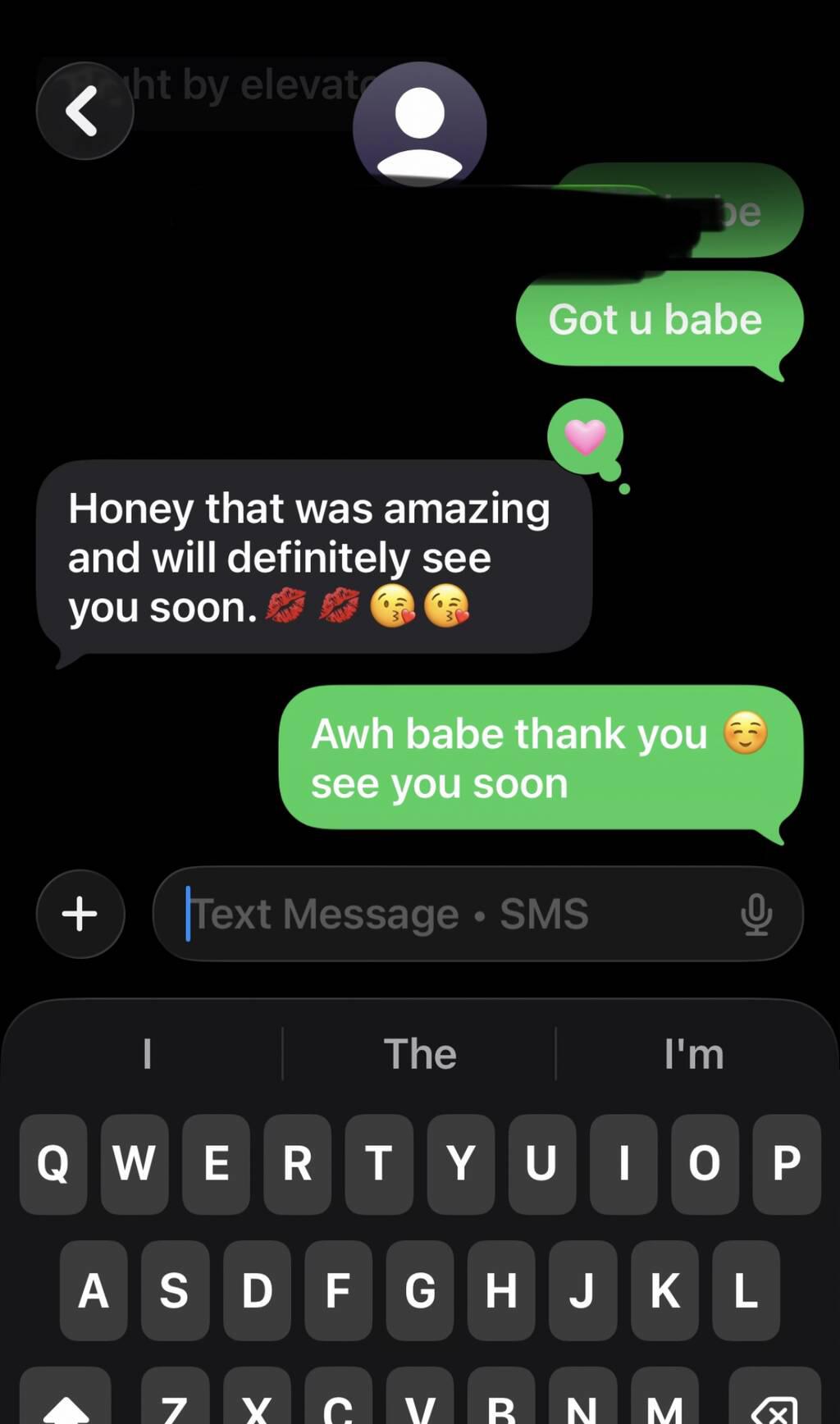Type the letter Q key
The image size is (840, 1424).
[x=53, y=1163]
